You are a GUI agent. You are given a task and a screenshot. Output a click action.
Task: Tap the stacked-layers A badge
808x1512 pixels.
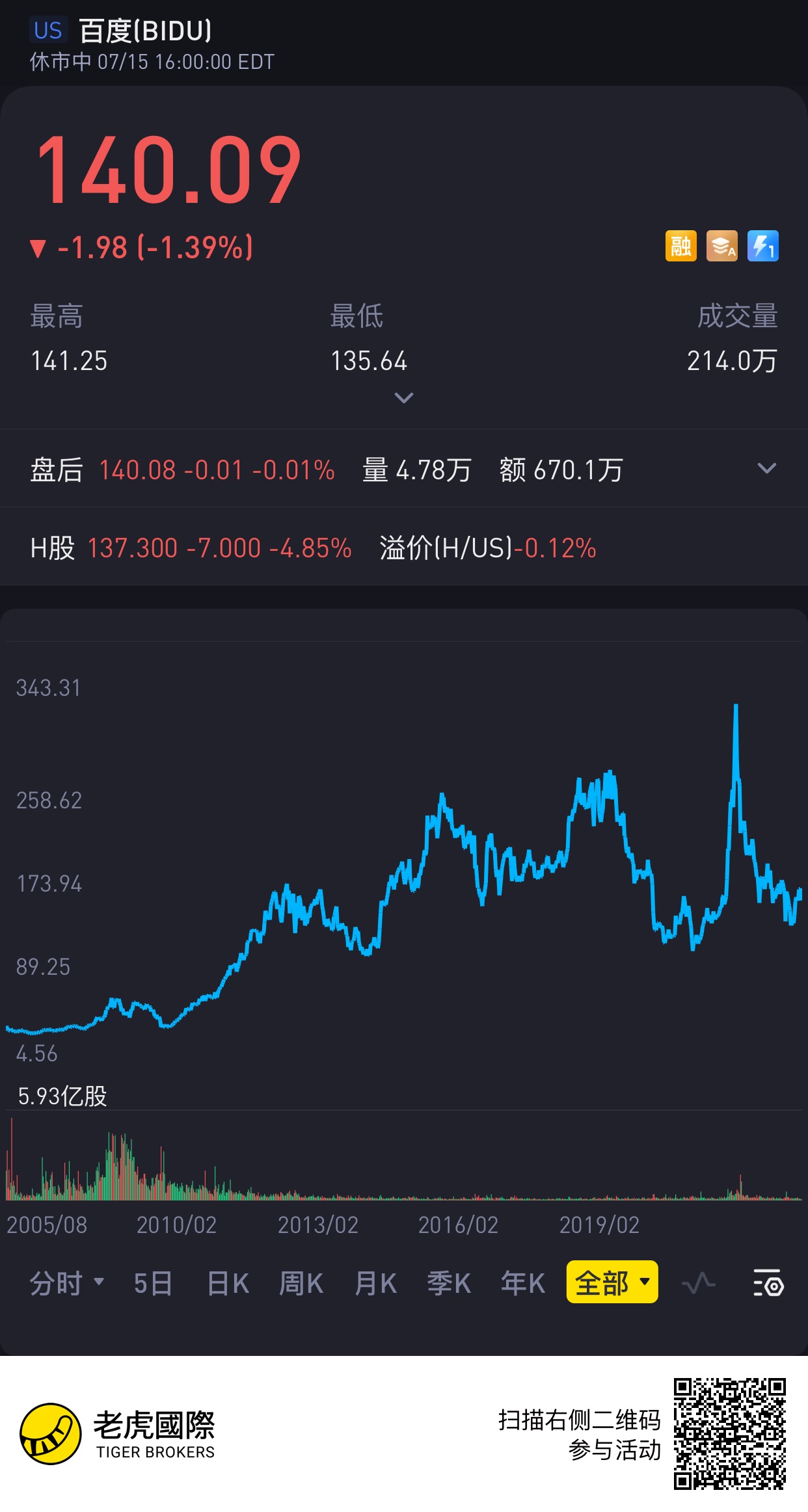pyautogui.click(x=721, y=246)
